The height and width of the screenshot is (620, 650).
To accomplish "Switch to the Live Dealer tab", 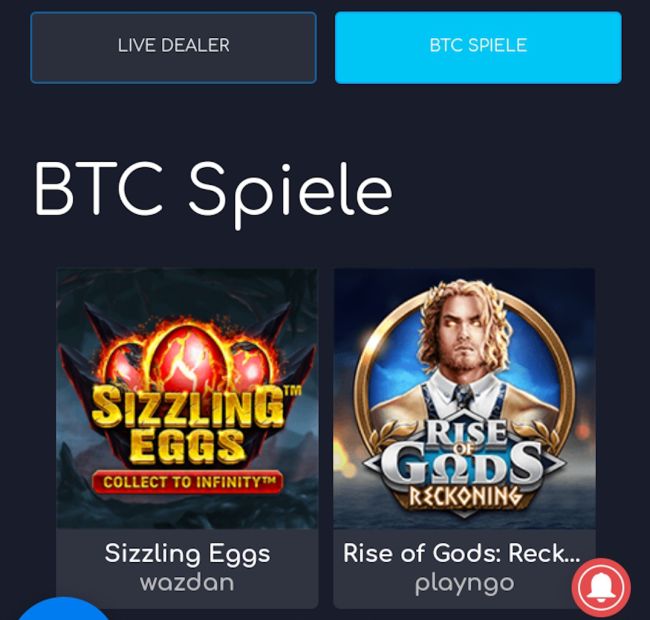I will coord(173,47).
